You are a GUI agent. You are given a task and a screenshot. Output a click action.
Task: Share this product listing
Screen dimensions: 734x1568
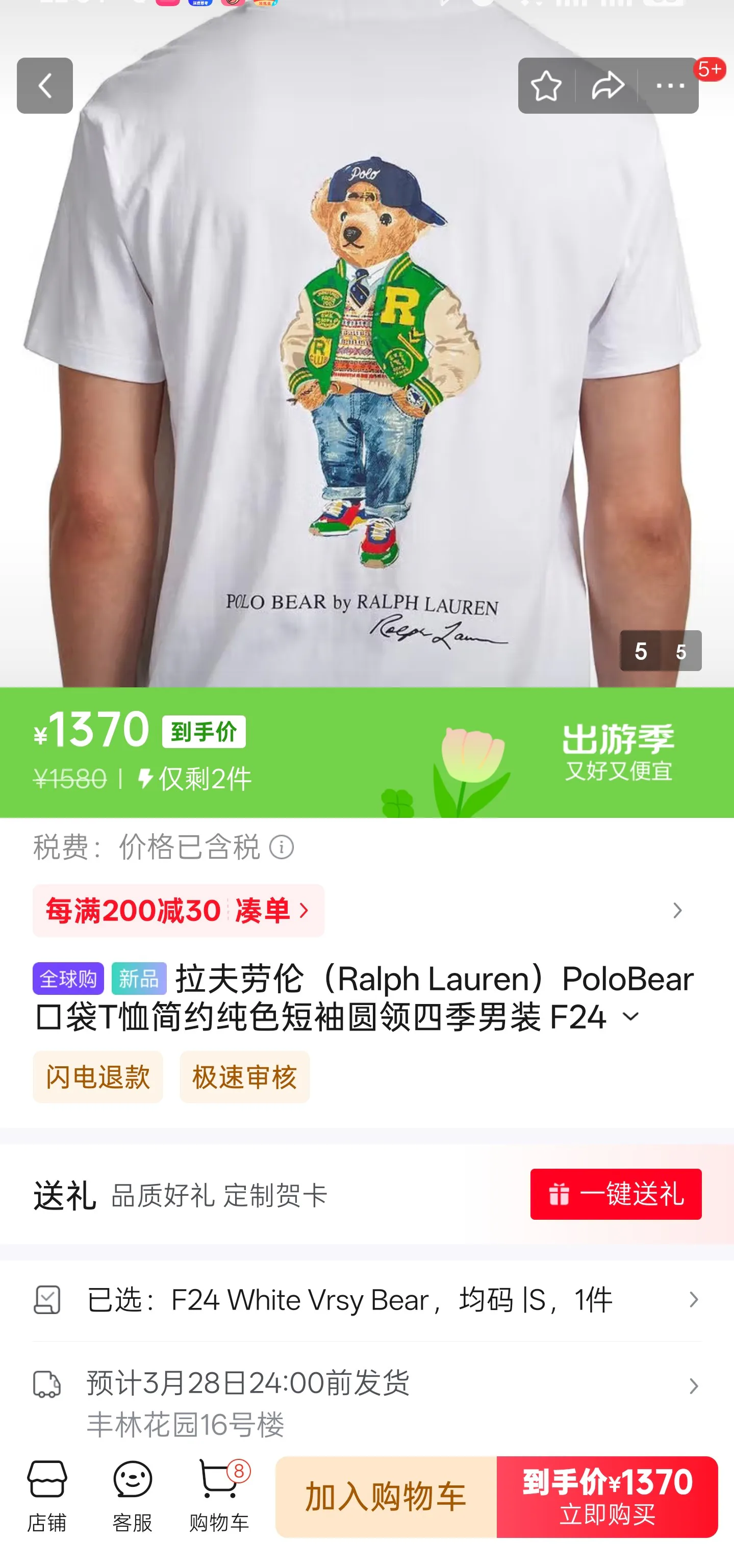click(x=608, y=86)
